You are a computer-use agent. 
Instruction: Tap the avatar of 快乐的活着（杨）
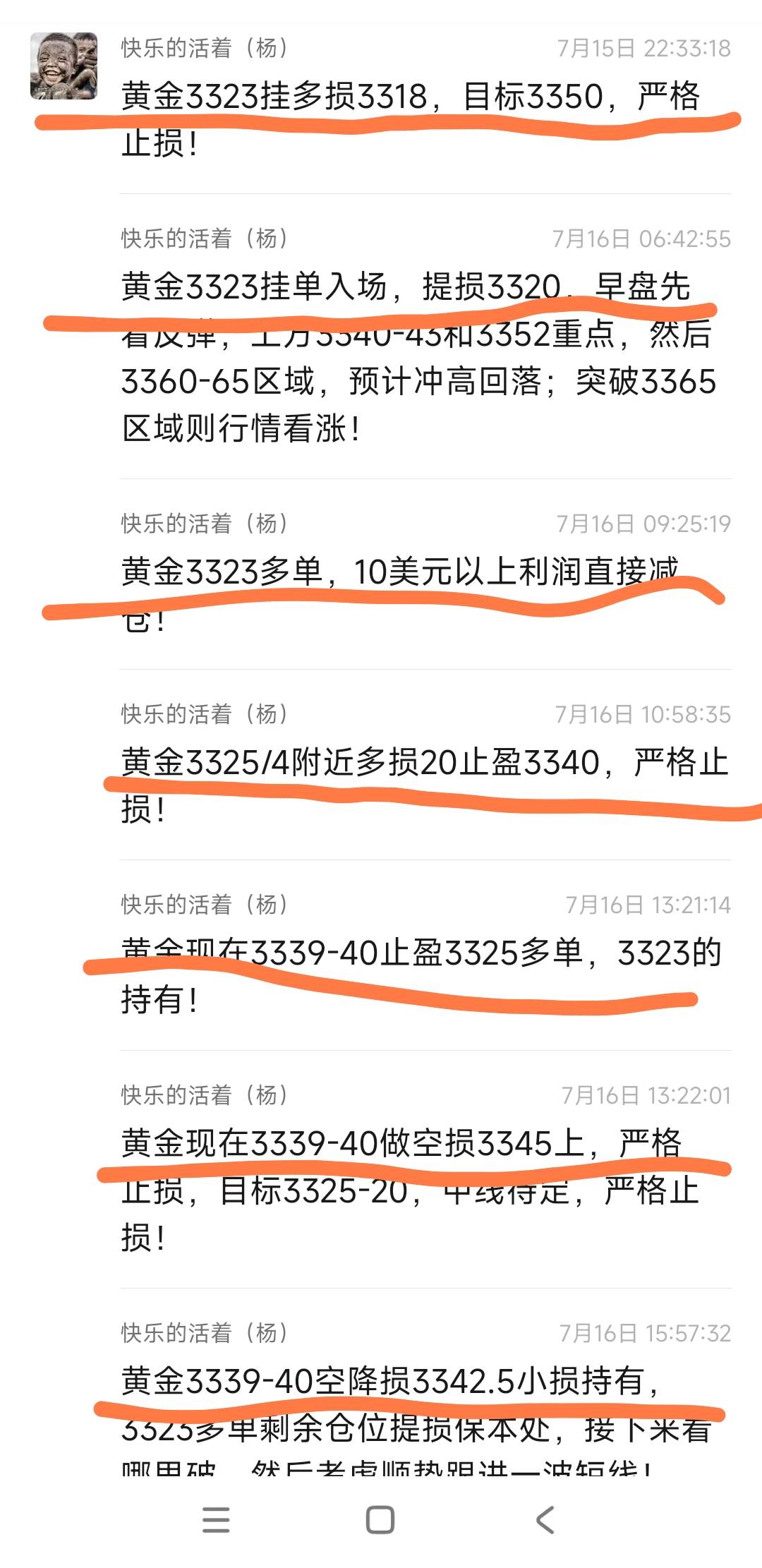tap(64, 66)
